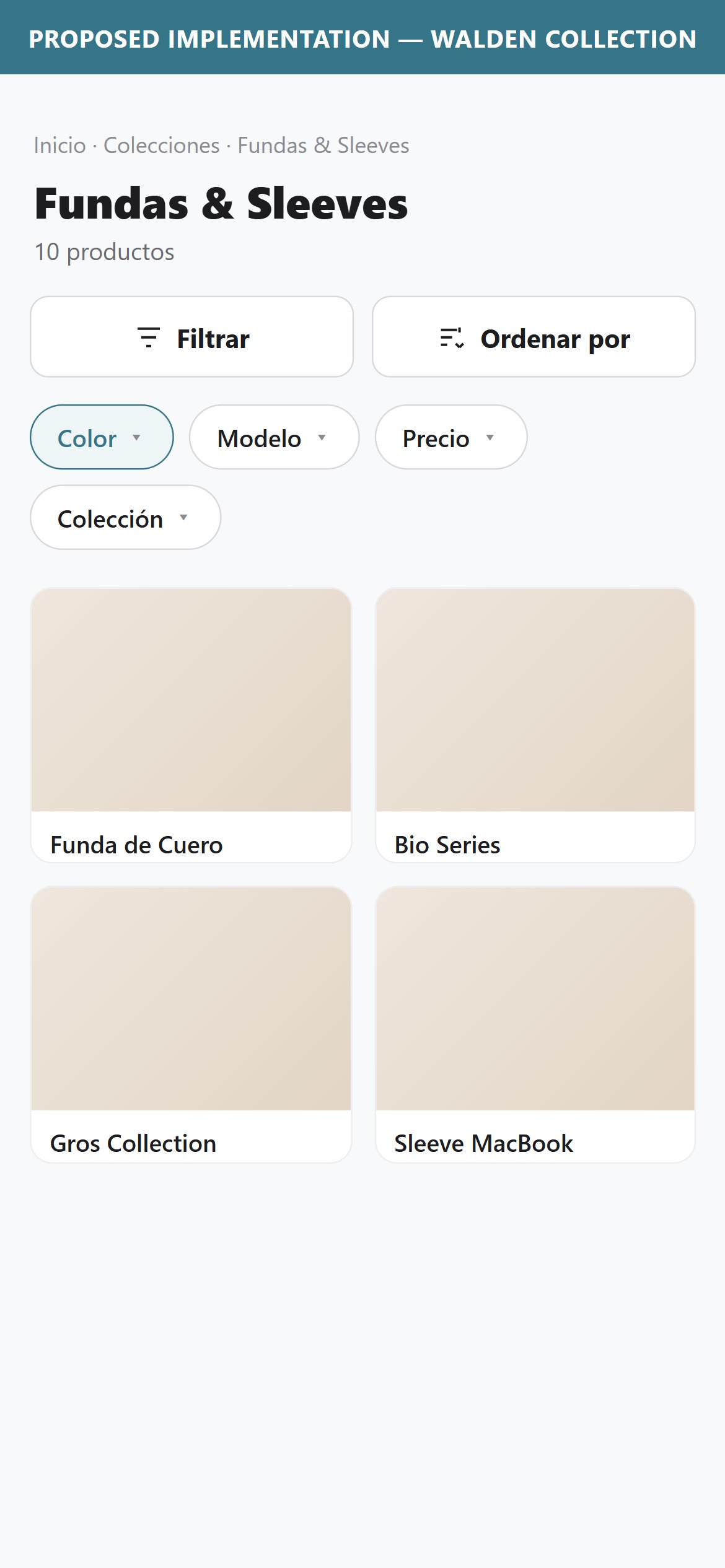This screenshot has height=1568, width=725.
Task: Select the Sleeve MacBook product card
Action: [x=535, y=1025]
